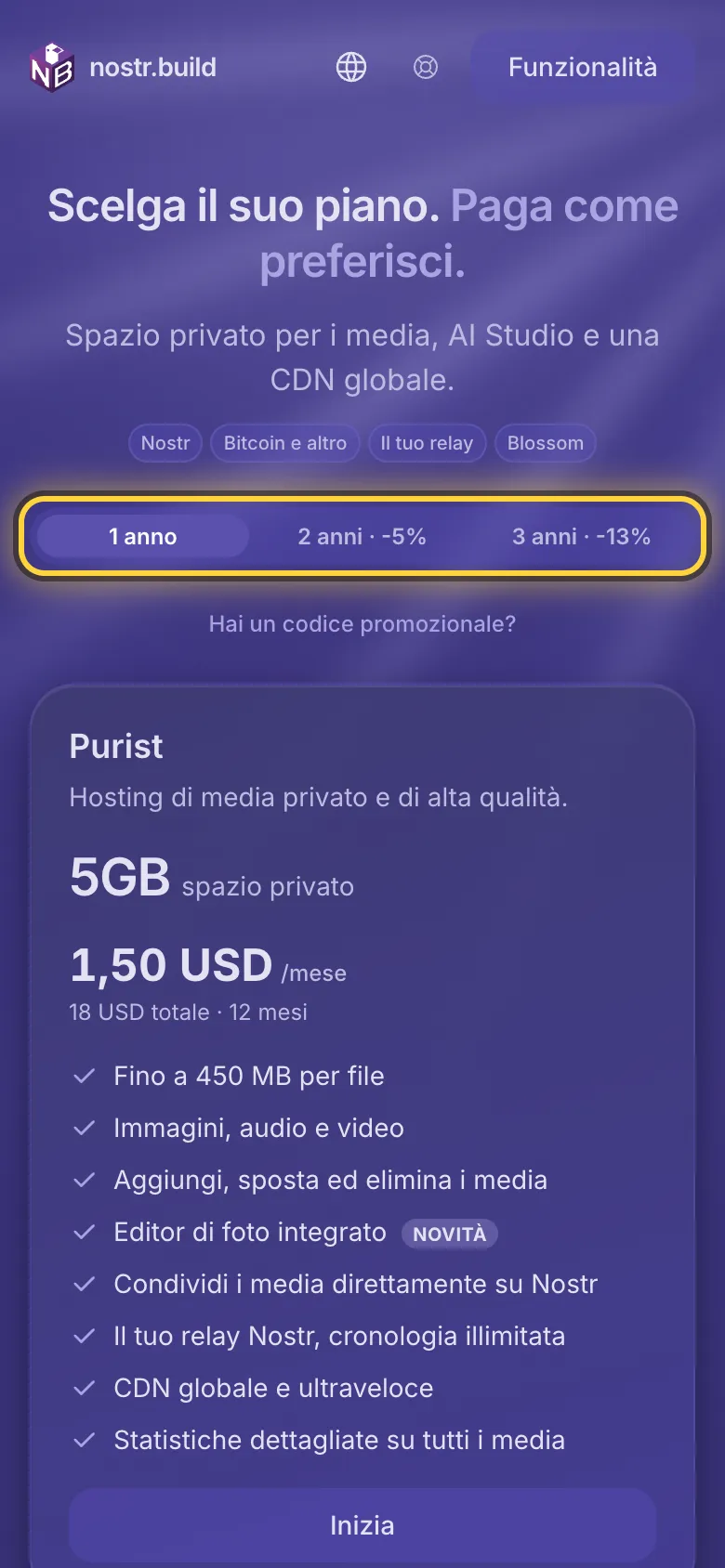Viewport: 725px width, 1568px height.
Task: Tap the Nostr chip
Action: pos(165,443)
